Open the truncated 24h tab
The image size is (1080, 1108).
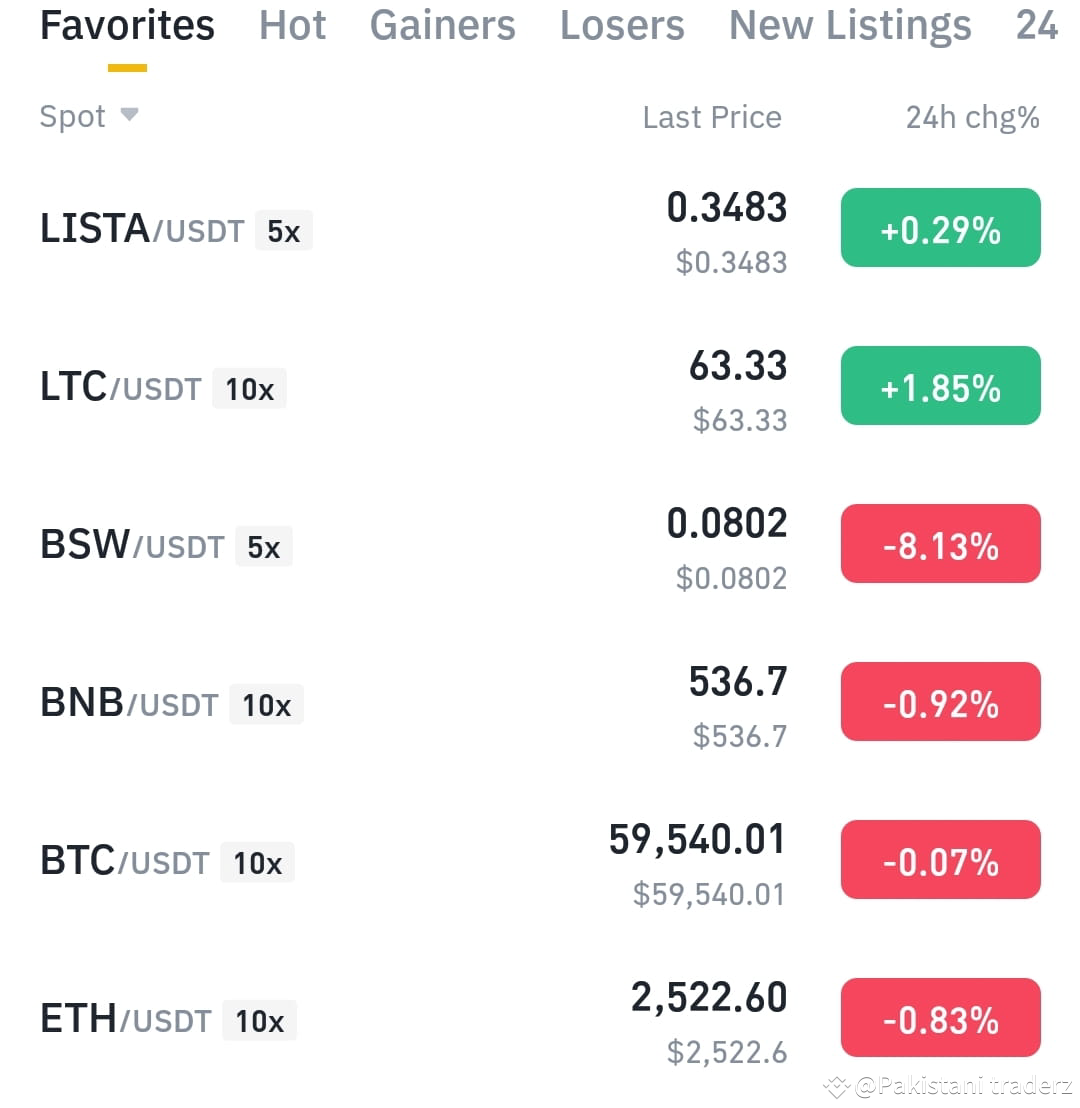click(x=1036, y=26)
